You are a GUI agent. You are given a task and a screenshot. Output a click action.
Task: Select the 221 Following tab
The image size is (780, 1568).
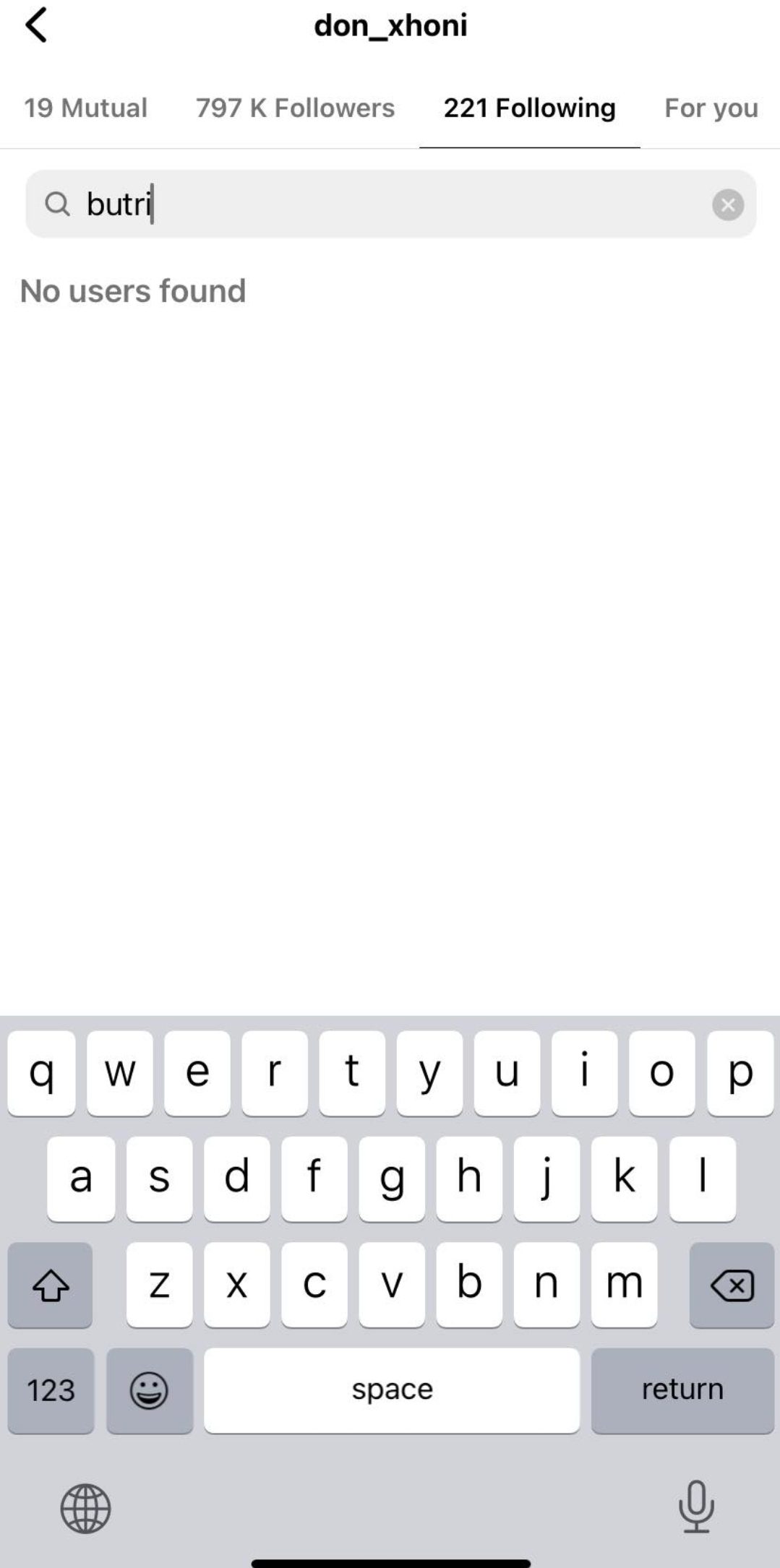[529, 108]
